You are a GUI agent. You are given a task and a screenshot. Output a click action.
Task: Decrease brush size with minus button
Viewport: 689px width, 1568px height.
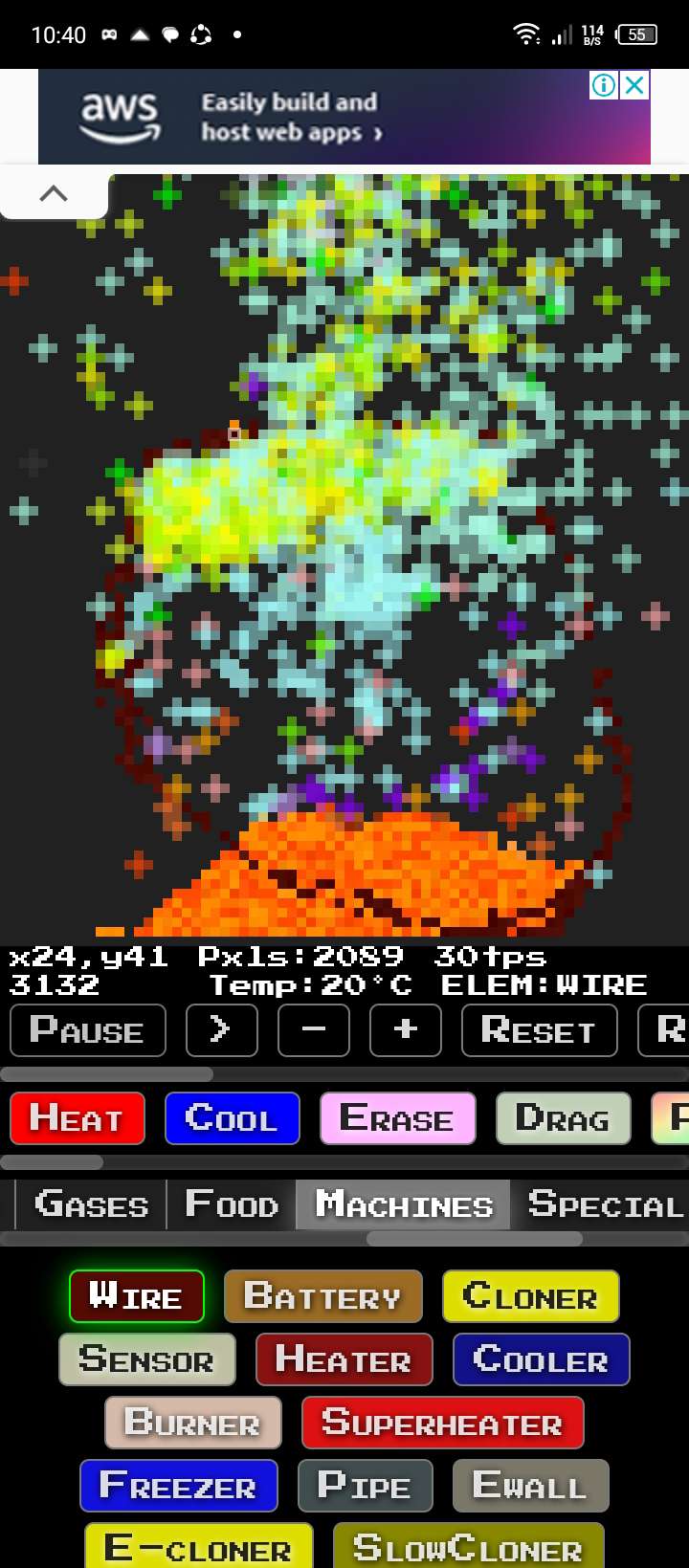pos(313,1030)
